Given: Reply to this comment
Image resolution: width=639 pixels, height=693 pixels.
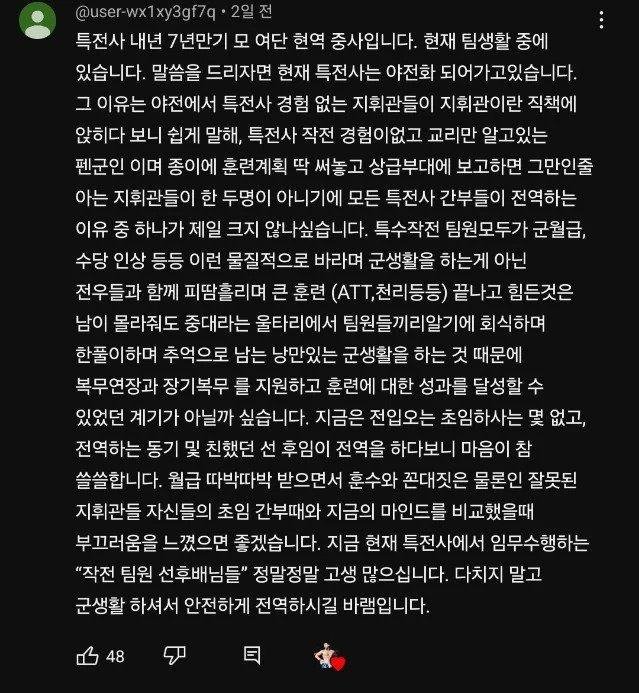Looking at the screenshot, I should point(252,656).
